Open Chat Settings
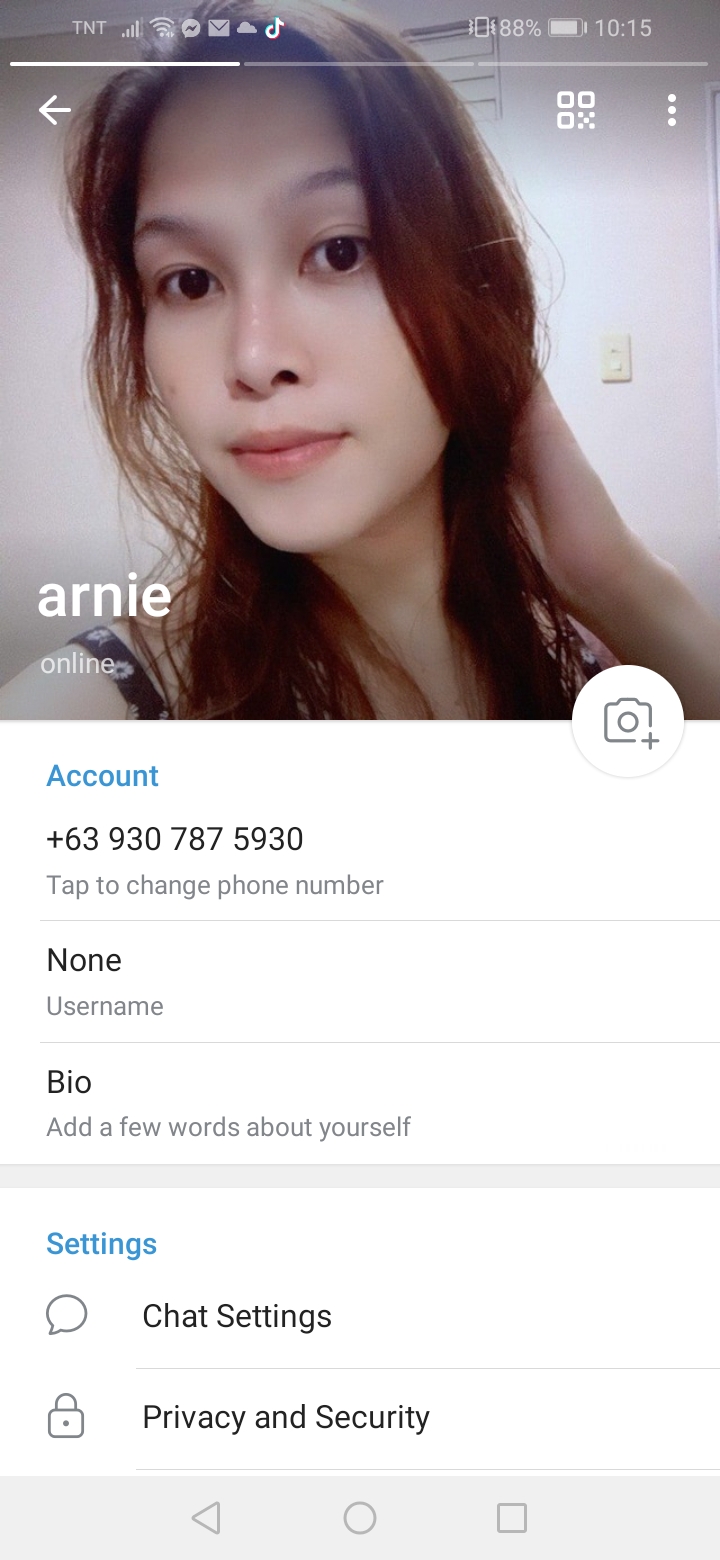The width and height of the screenshot is (720, 1560). coord(360,1316)
